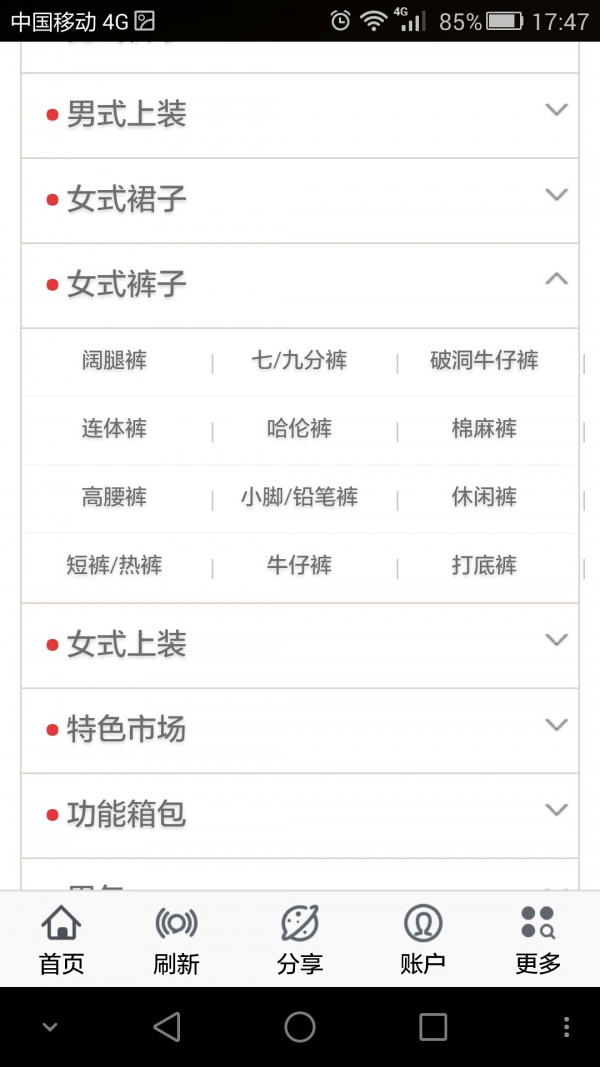Open 棉麻裤 listings
The image size is (600, 1067).
[484, 429]
